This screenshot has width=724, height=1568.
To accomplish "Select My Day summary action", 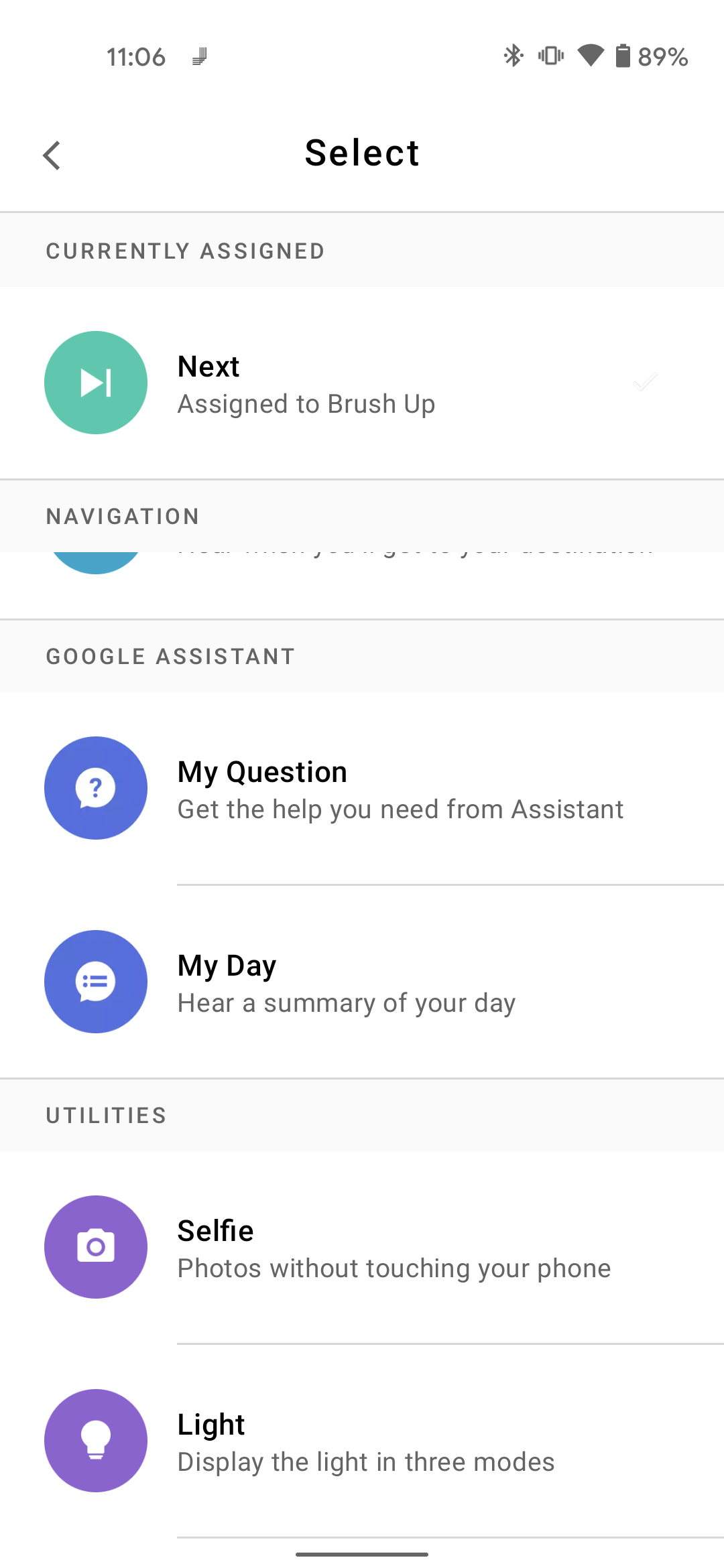I will [362, 982].
